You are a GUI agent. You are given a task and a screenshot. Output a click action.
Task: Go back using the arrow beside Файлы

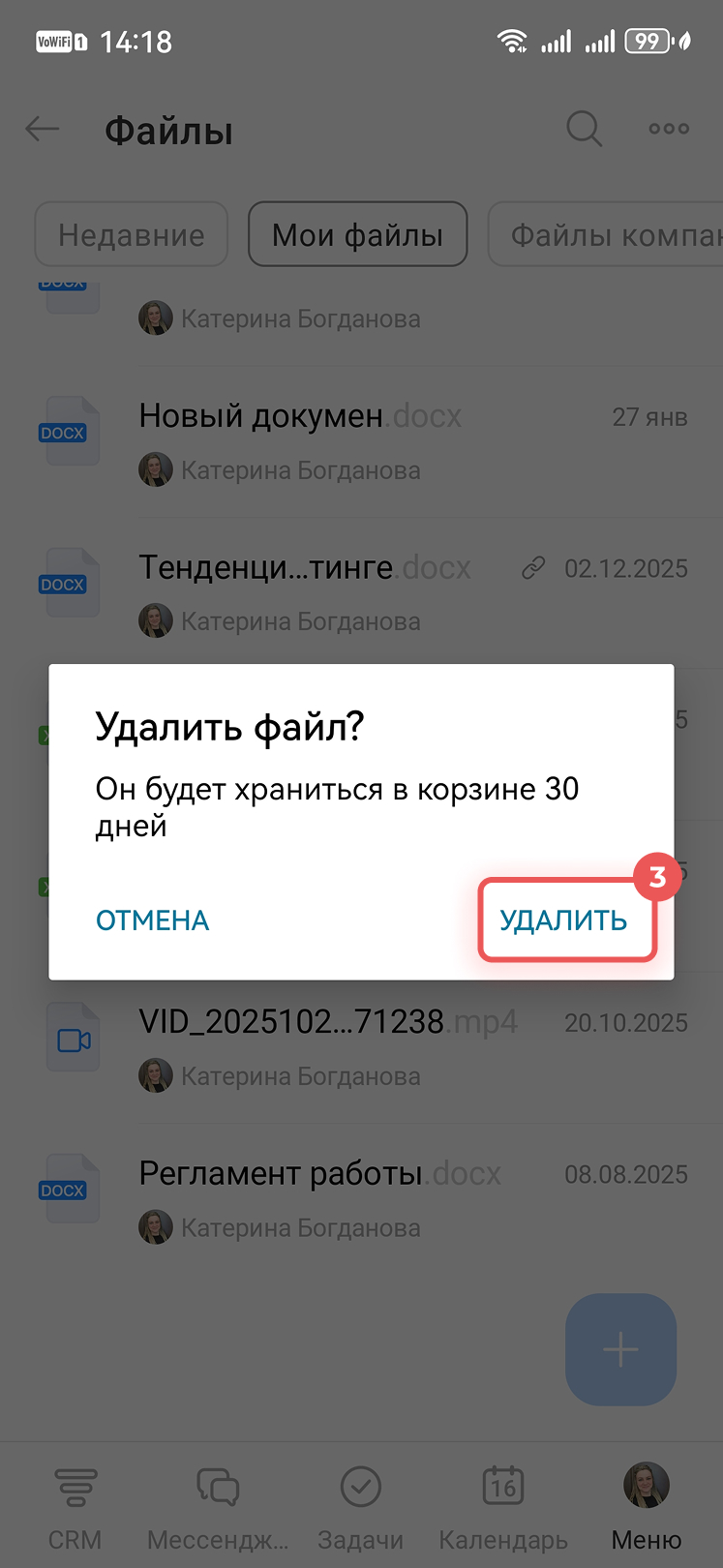point(43,129)
